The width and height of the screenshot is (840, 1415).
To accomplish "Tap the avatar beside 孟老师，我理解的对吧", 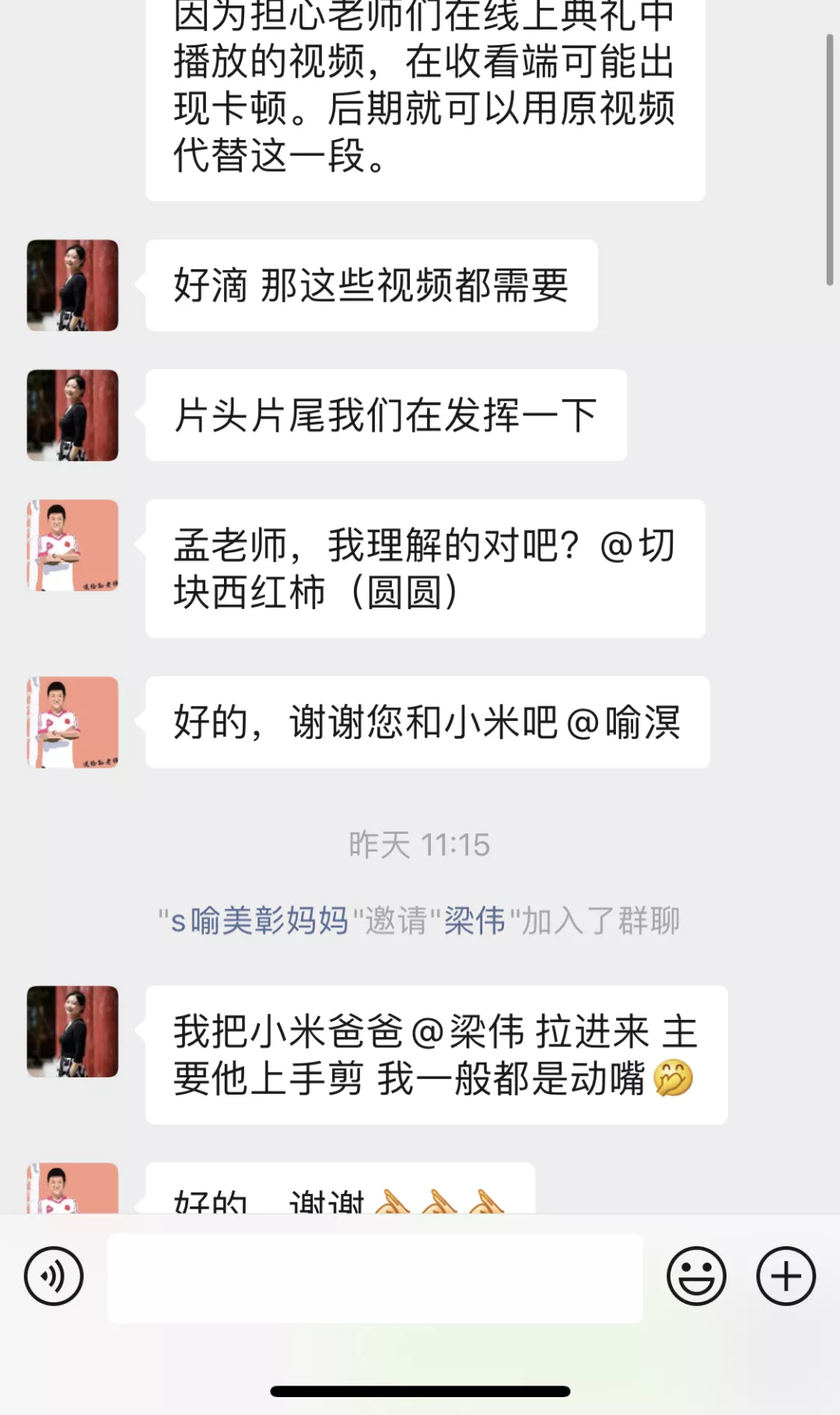I will point(72,545).
